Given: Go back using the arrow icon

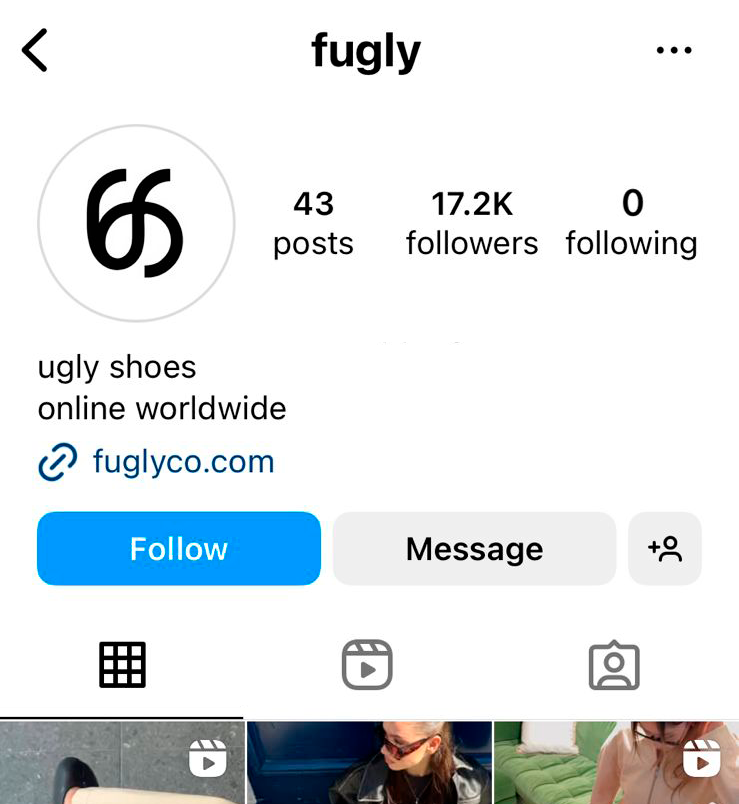Looking at the screenshot, I should click(x=35, y=50).
